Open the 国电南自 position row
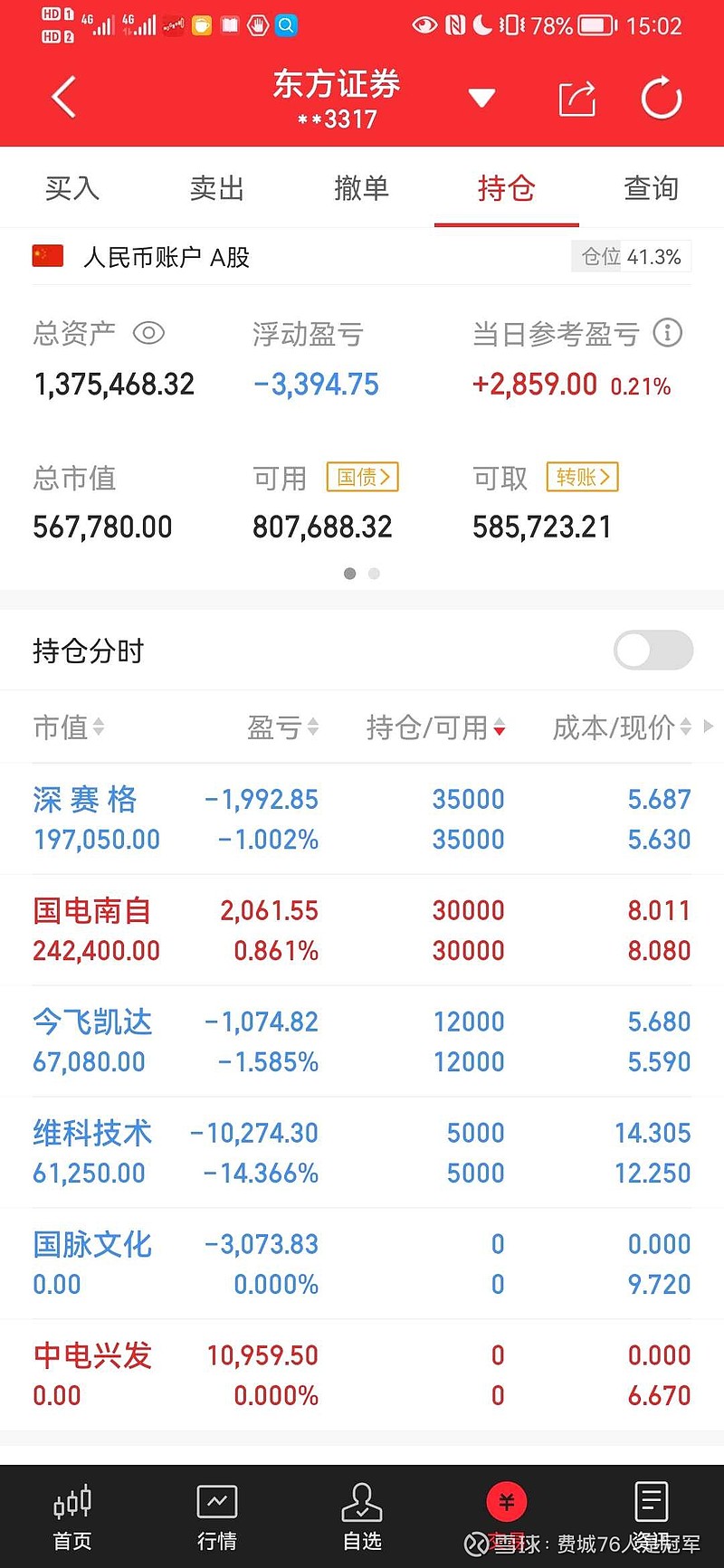The image size is (724, 1568). 362,930
